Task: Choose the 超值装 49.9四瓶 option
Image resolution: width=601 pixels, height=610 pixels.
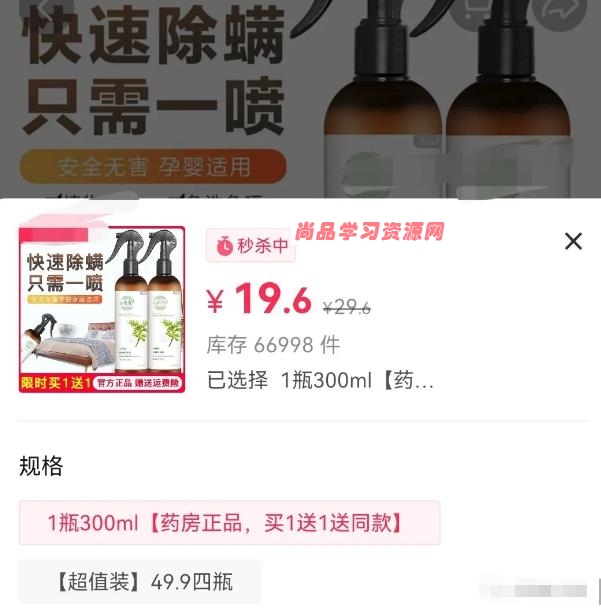Action: click(x=140, y=582)
